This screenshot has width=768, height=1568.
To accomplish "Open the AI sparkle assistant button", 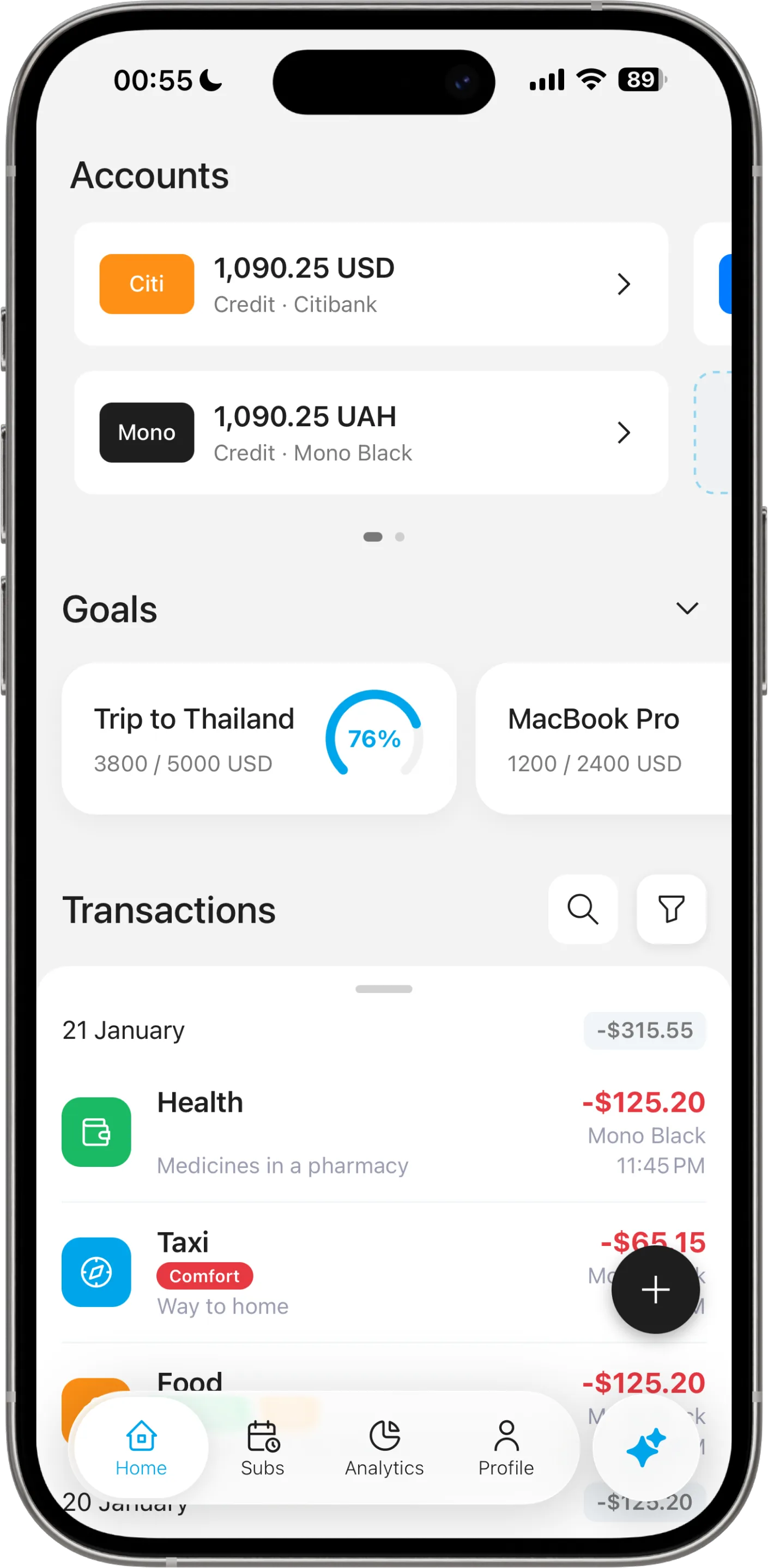I will pyautogui.click(x=646, y=1449).
